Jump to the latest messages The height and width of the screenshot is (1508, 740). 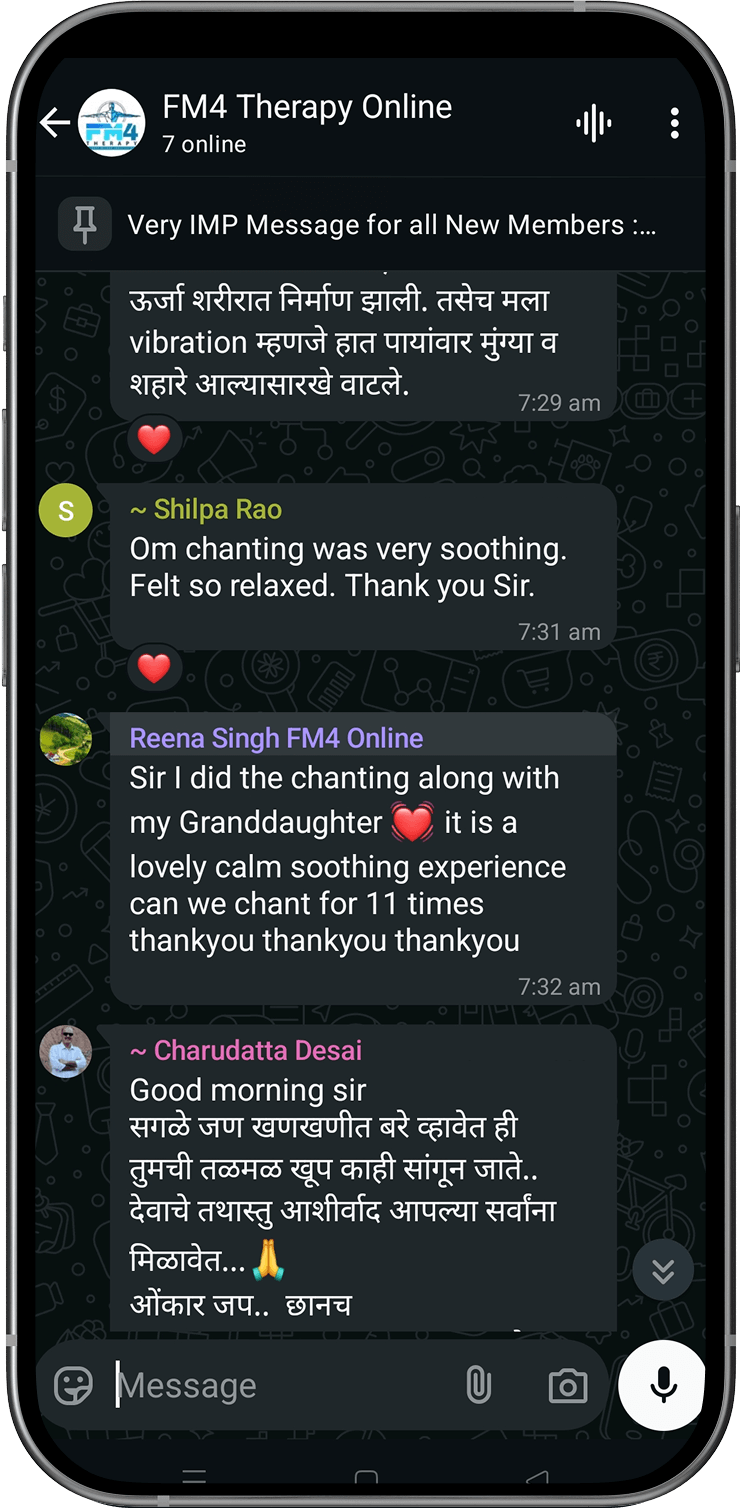(x=663, y=1270)
